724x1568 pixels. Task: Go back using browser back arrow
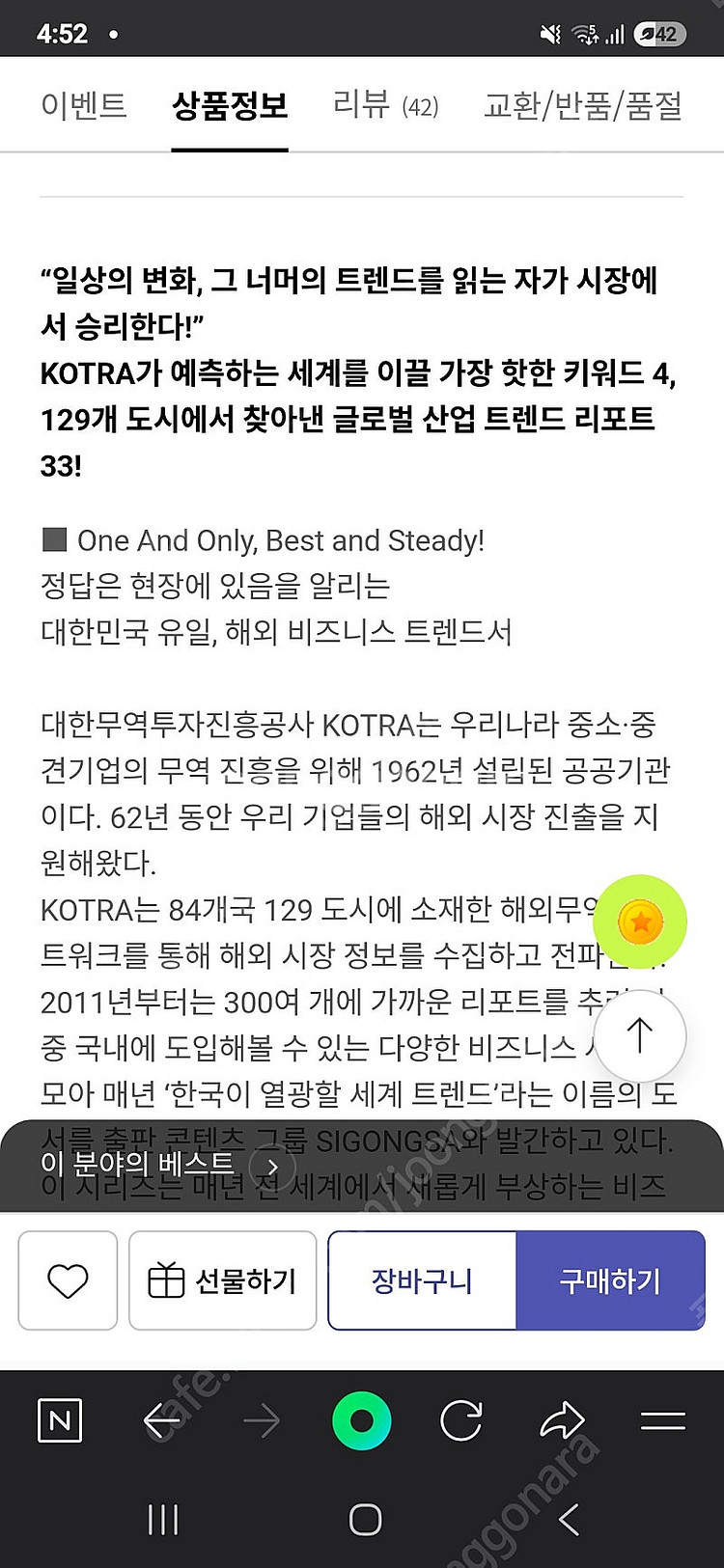coord(162,1420)
